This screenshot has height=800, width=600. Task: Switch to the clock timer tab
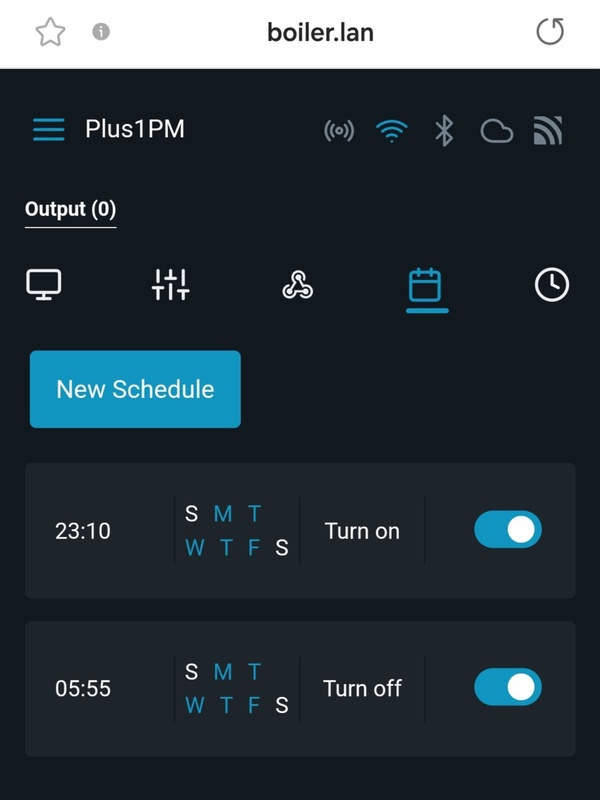click(551, 285)
